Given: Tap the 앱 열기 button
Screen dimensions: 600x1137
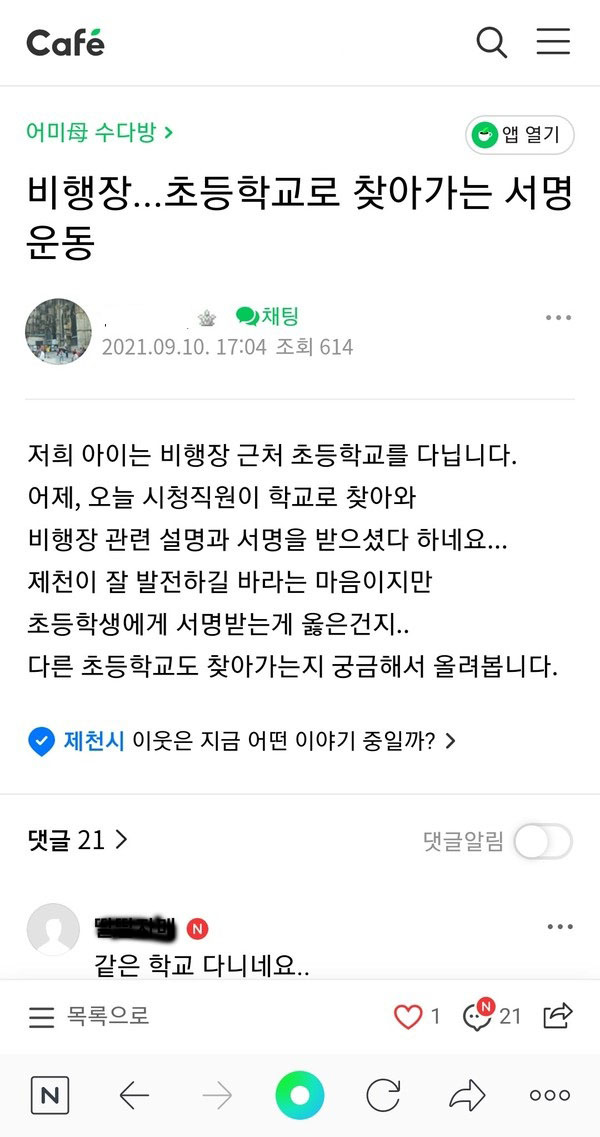Looking at the screenshot, I should pos(520,135).
